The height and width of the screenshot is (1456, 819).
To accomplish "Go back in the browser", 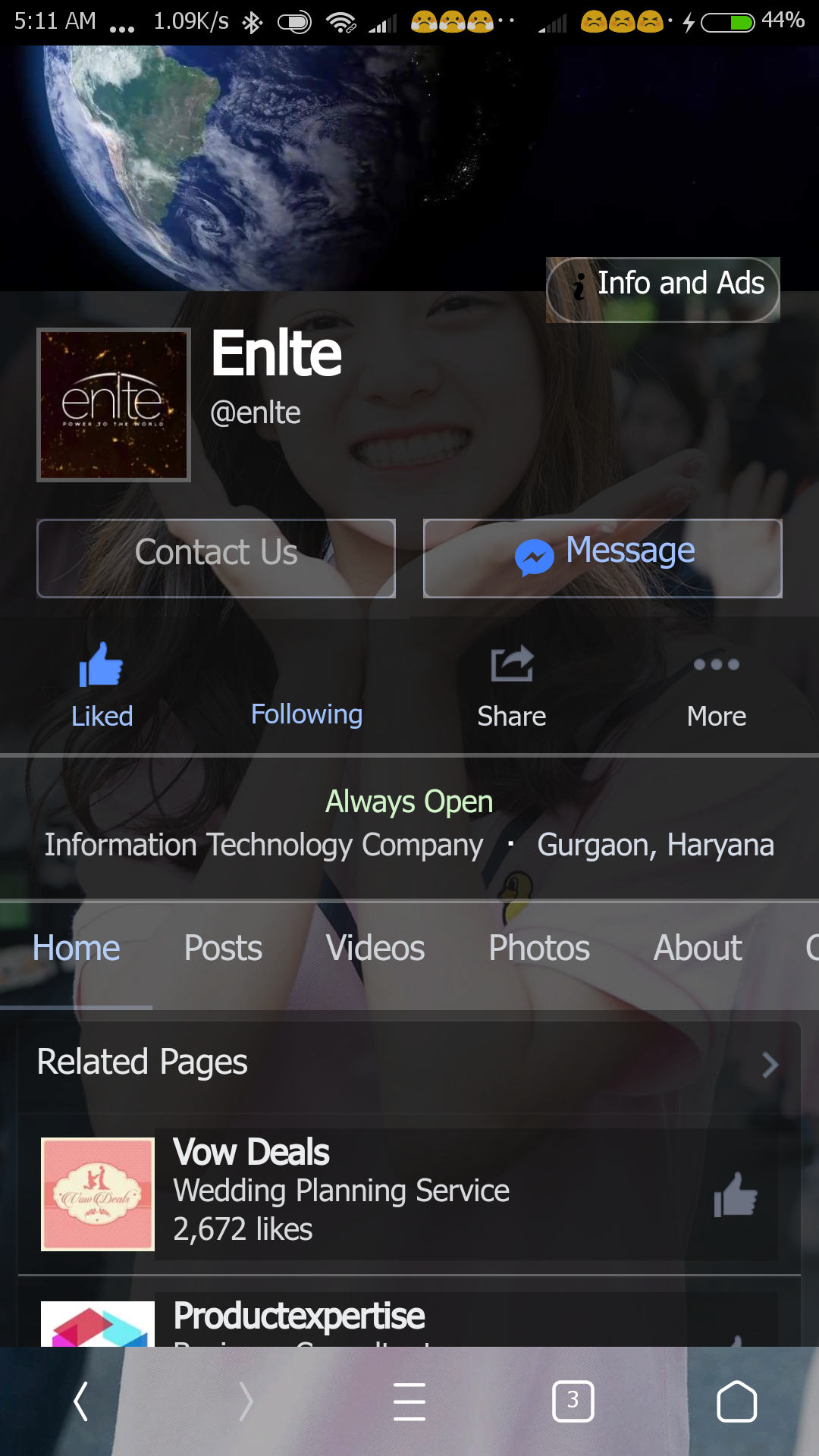I will pyautogui.click(x=81, y=1401).
